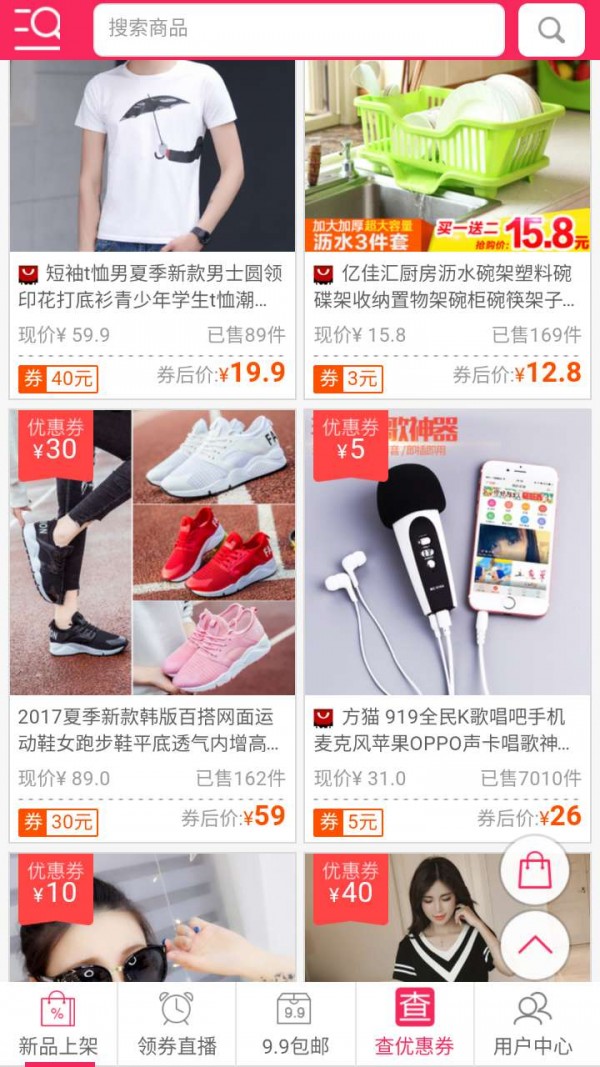
Task: Tap the 搜索商品 search field
Action: click(x=299, y=29)
